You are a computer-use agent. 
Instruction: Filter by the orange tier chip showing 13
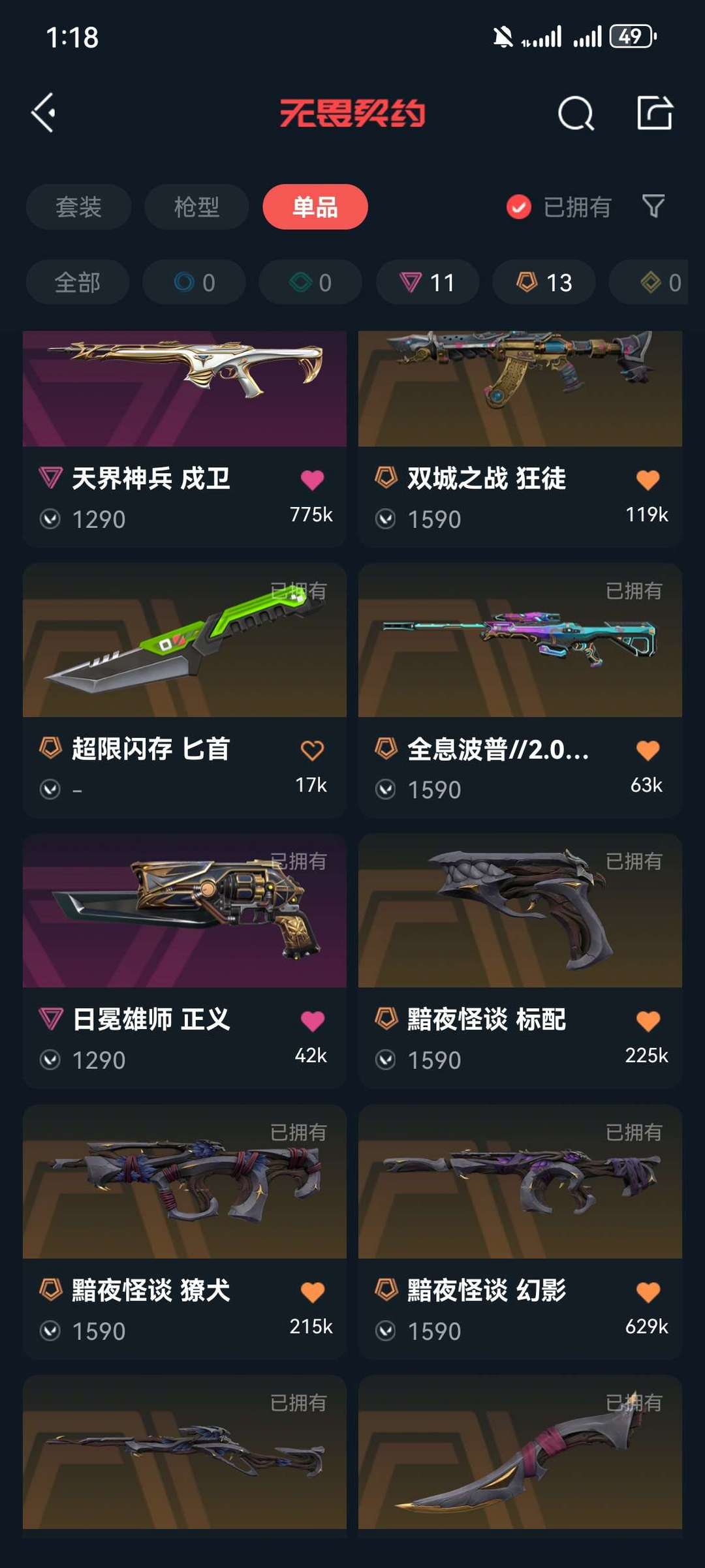pos(544,283)
